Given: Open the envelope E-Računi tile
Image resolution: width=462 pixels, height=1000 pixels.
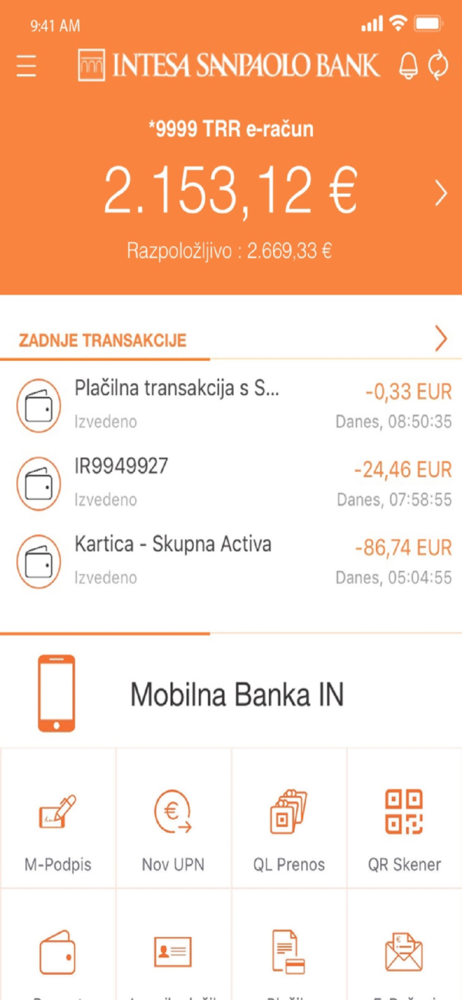Looking at the screenshot, I should [405, 945].
